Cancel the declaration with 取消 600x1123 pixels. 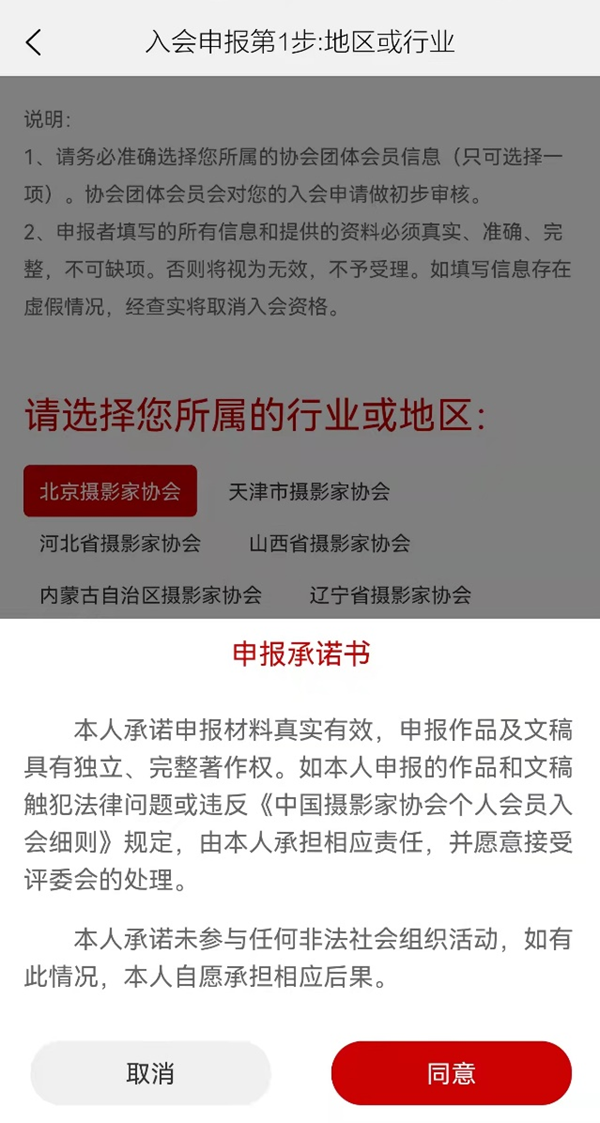coord(150,1074)
